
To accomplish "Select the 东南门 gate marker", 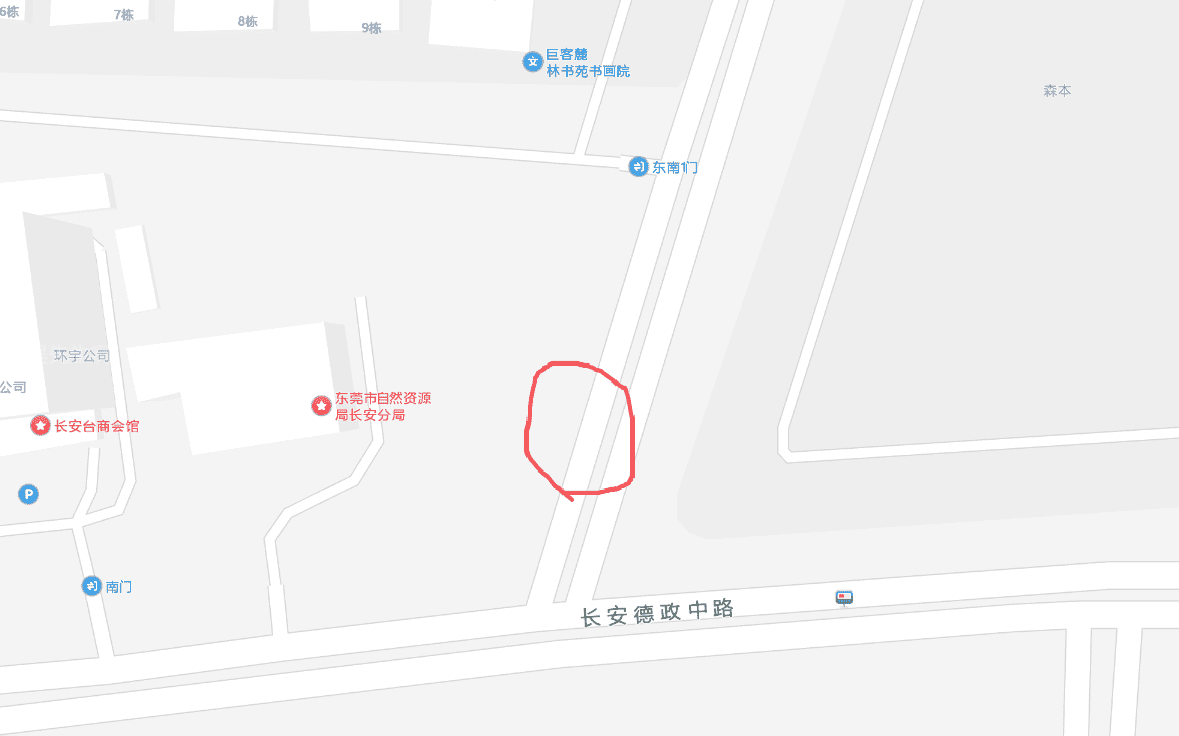I will coord(638,167).
